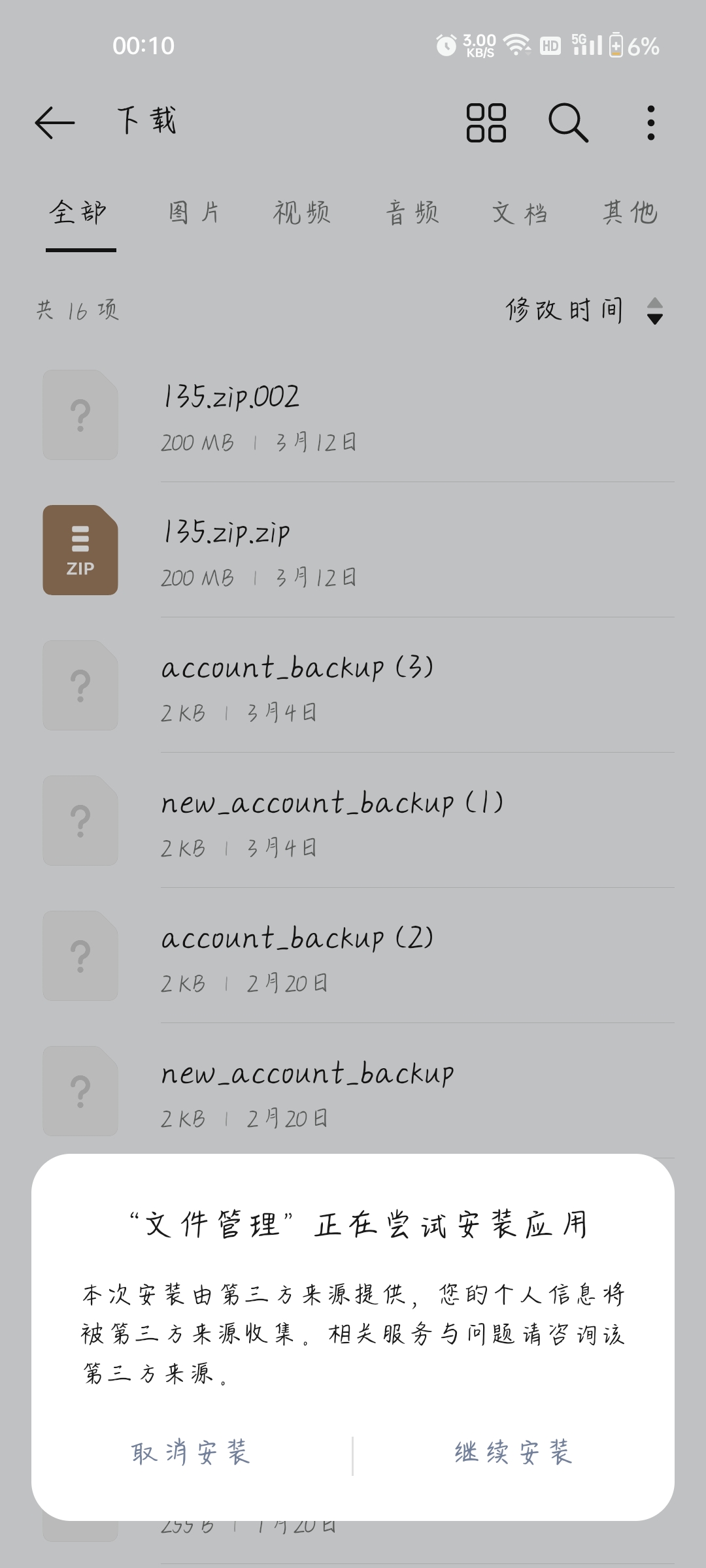Go back from the 下载 page
The height and width of the screenshot is (1568, 706).
click(x=55, y=122)
